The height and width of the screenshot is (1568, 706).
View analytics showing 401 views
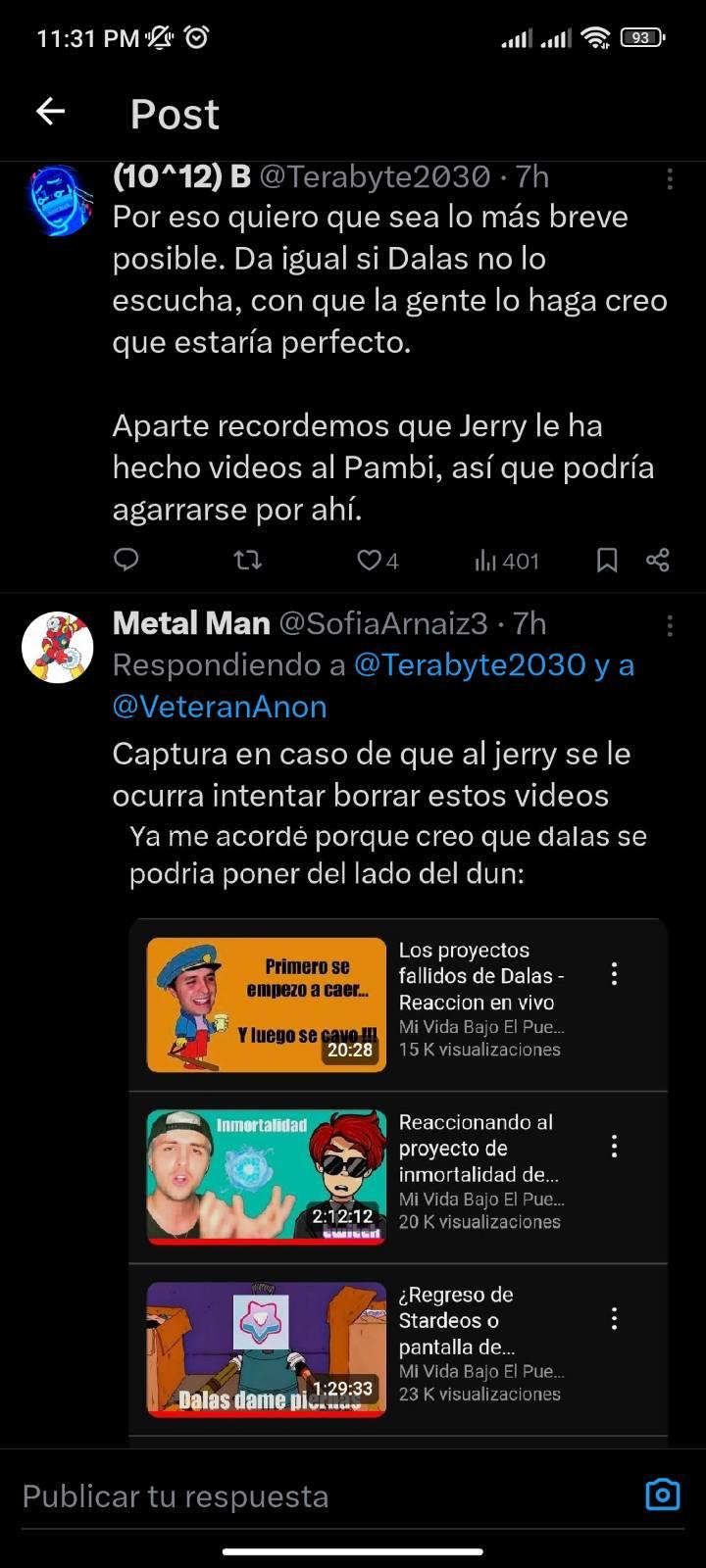(x=507, y=561)
